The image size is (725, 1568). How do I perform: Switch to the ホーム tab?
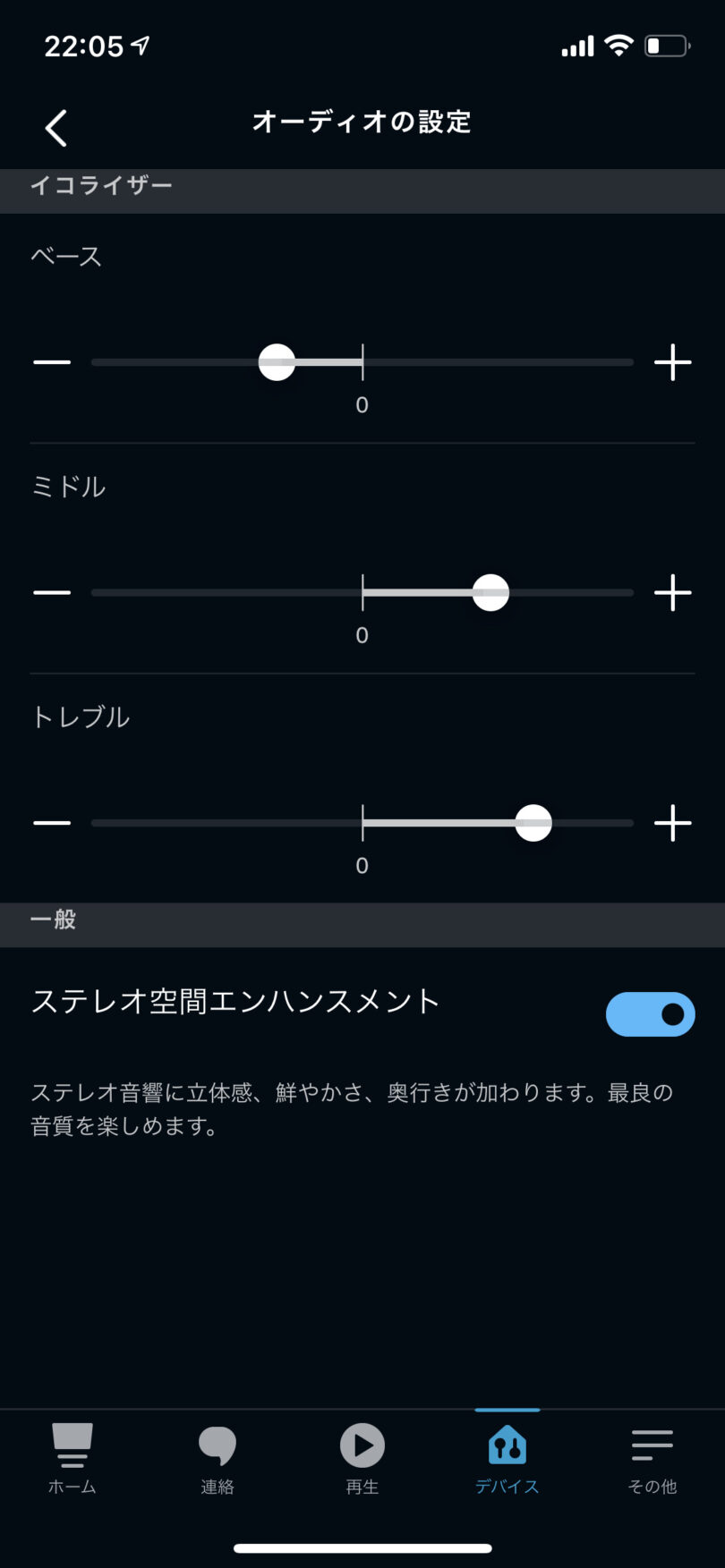pyautogui.click(x=72, y=1459)
